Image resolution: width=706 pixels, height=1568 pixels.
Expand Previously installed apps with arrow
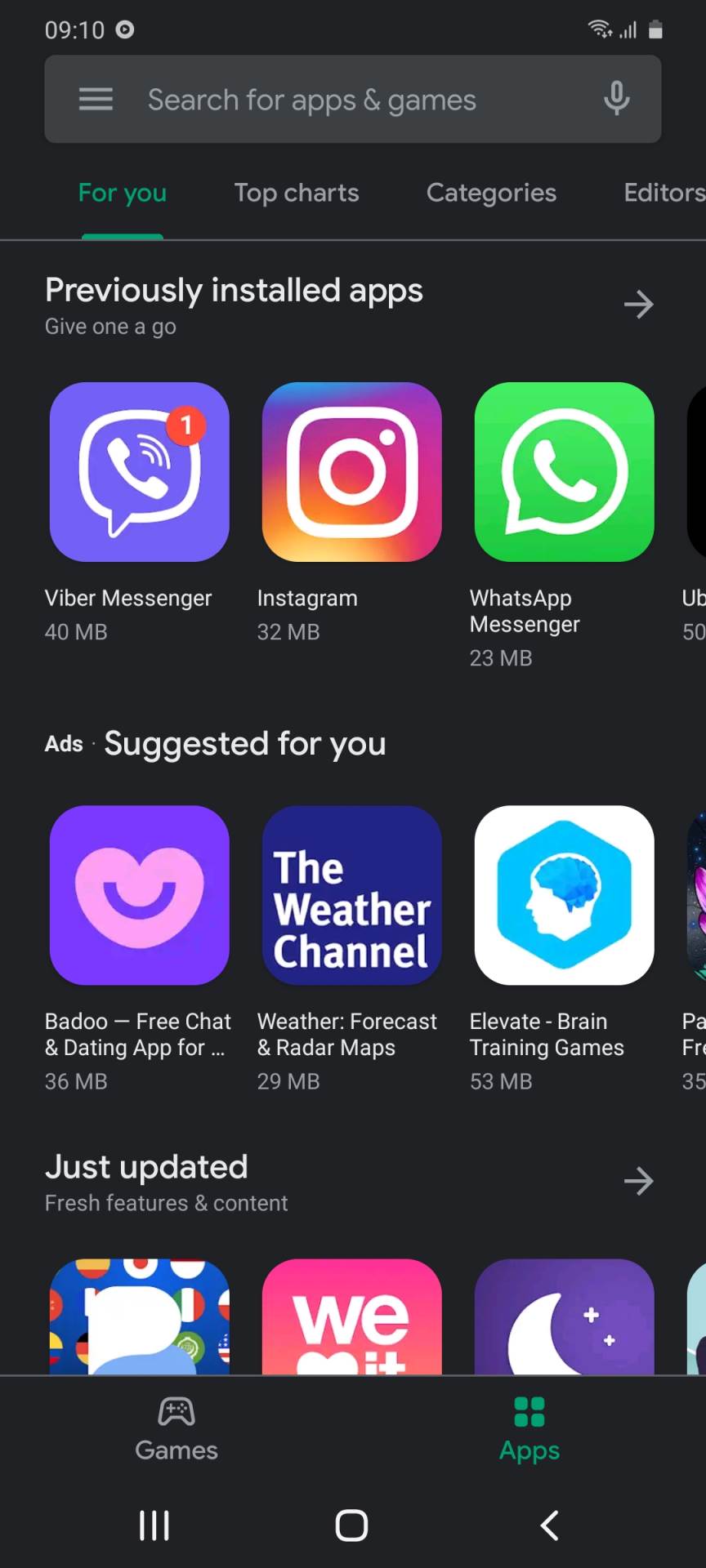point(638,305)
